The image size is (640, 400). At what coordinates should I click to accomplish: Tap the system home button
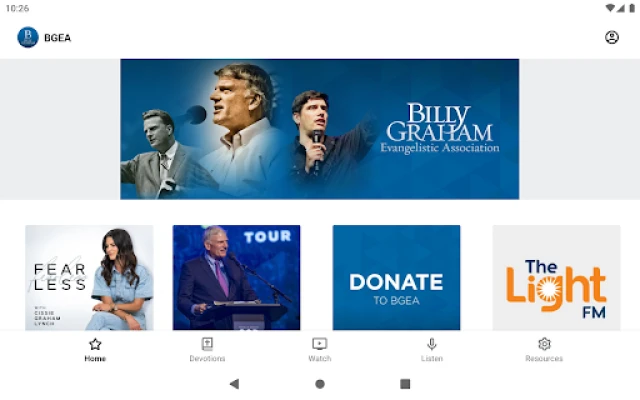point(320,384)
